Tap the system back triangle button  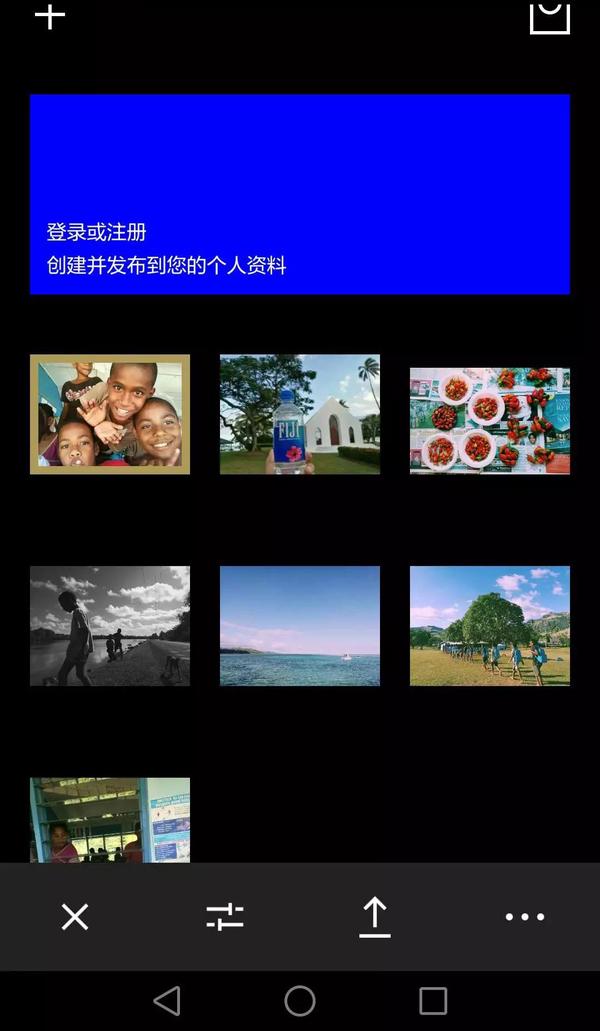coord(167,1000)
